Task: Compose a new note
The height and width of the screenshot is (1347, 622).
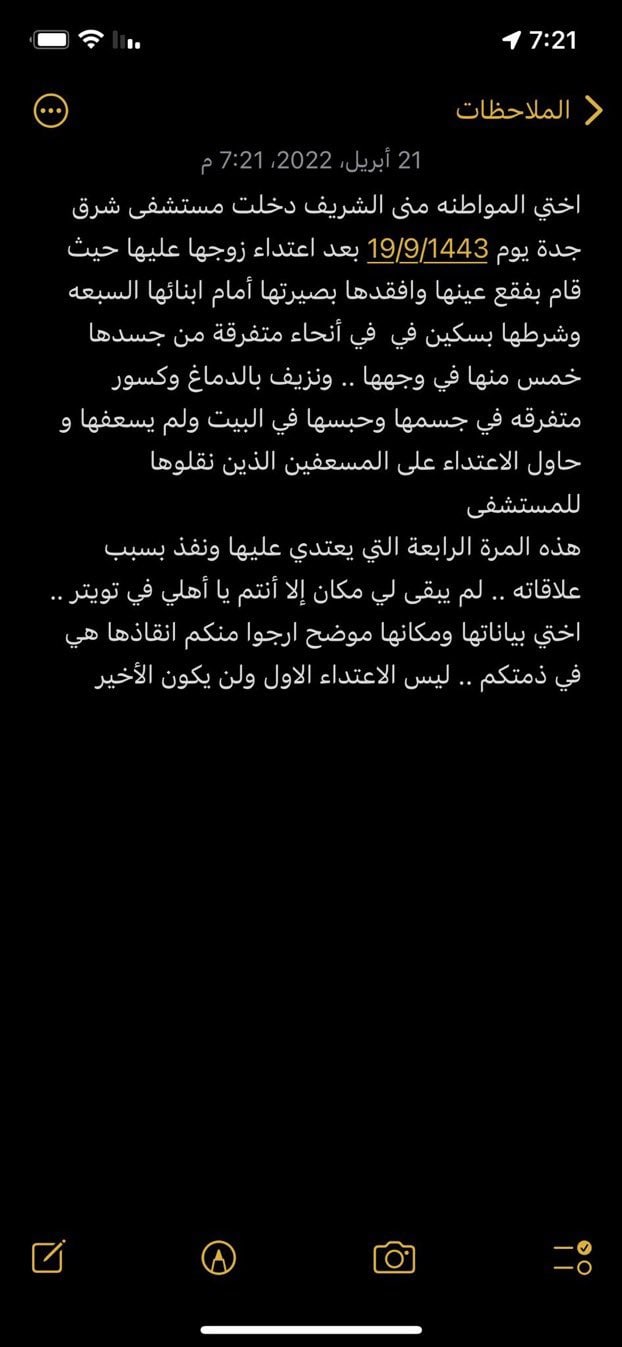Action: 49,1256
